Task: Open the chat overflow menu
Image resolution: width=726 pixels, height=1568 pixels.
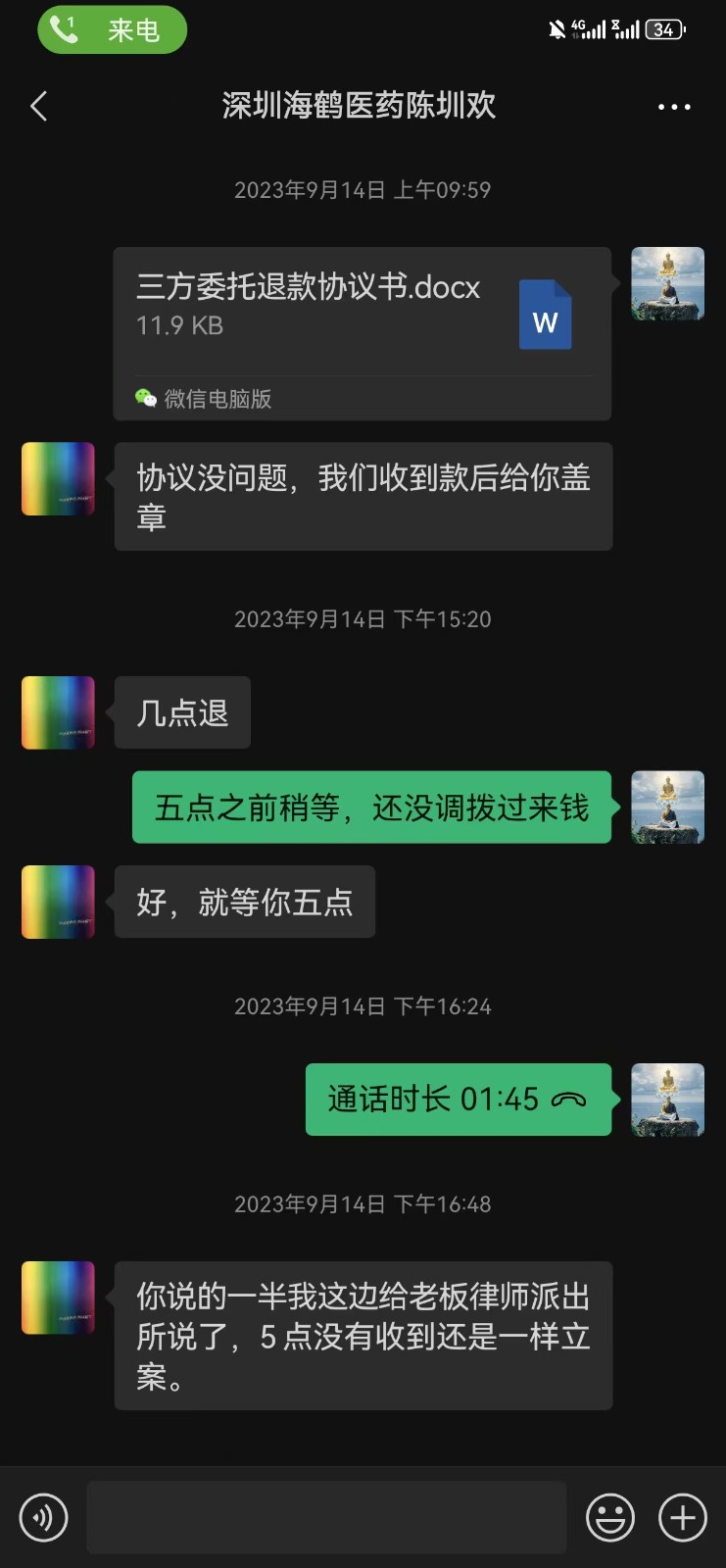Action: [674, 107]
